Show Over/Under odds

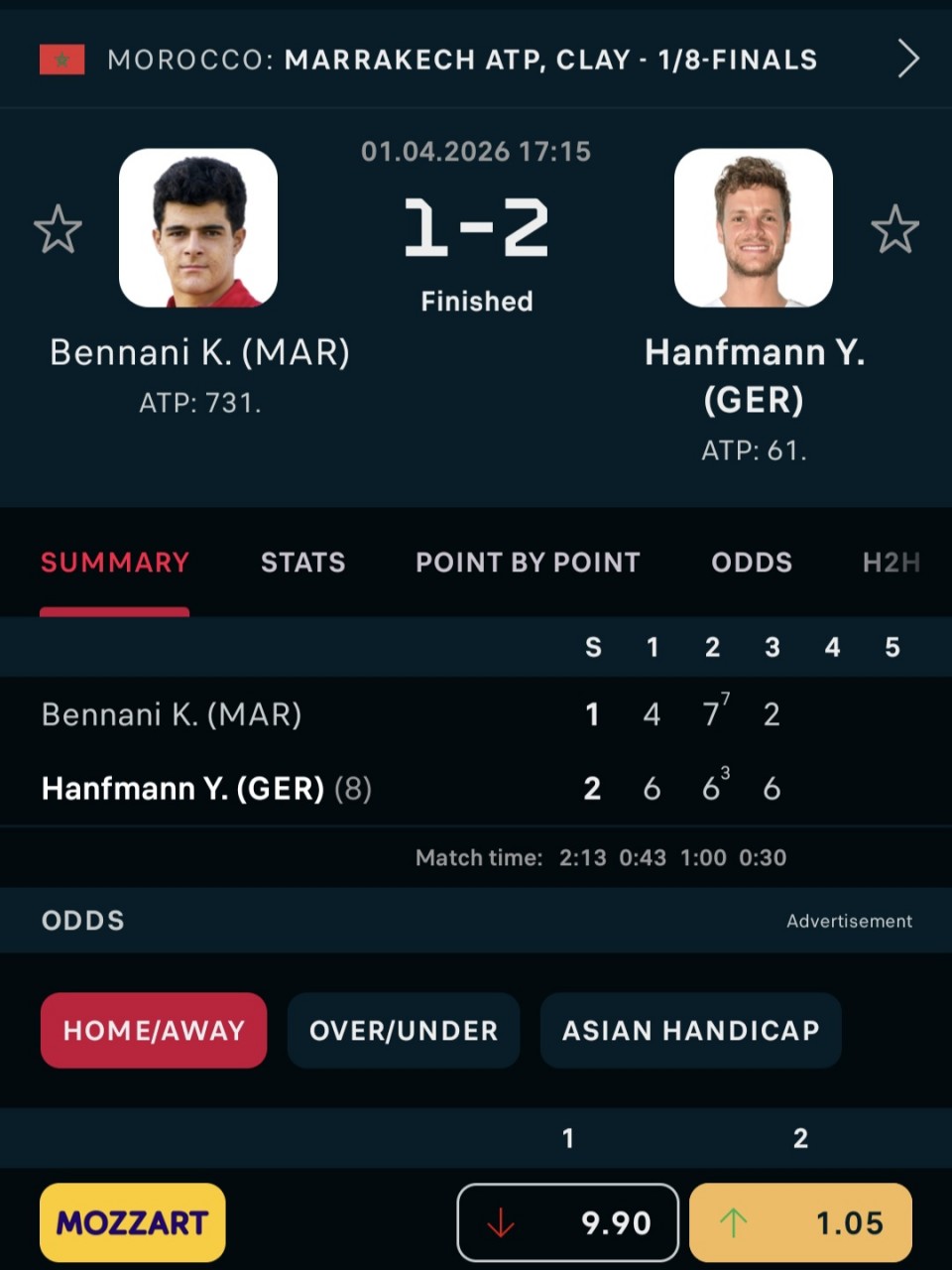point(404,1031)
